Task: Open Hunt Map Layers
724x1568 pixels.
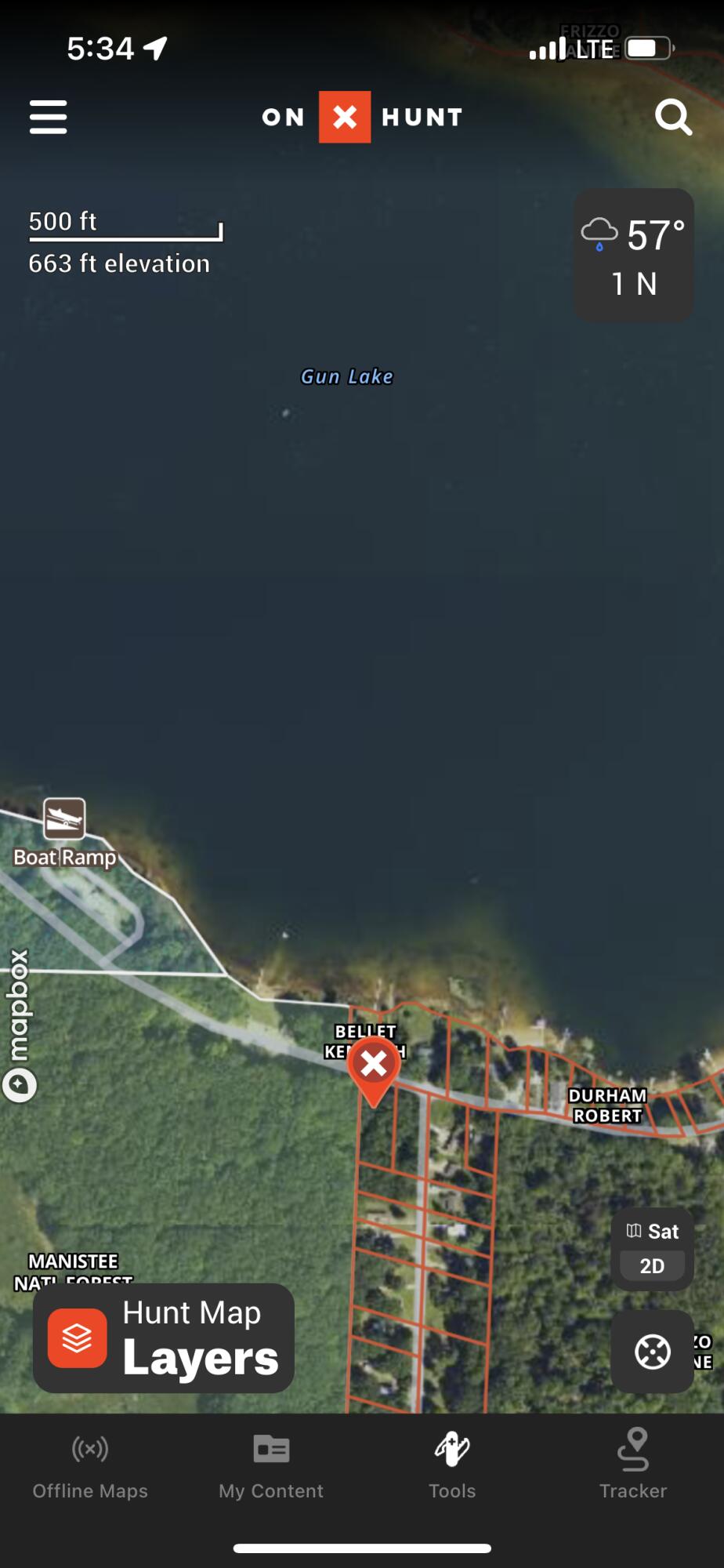Action: tap(164, 1338)
